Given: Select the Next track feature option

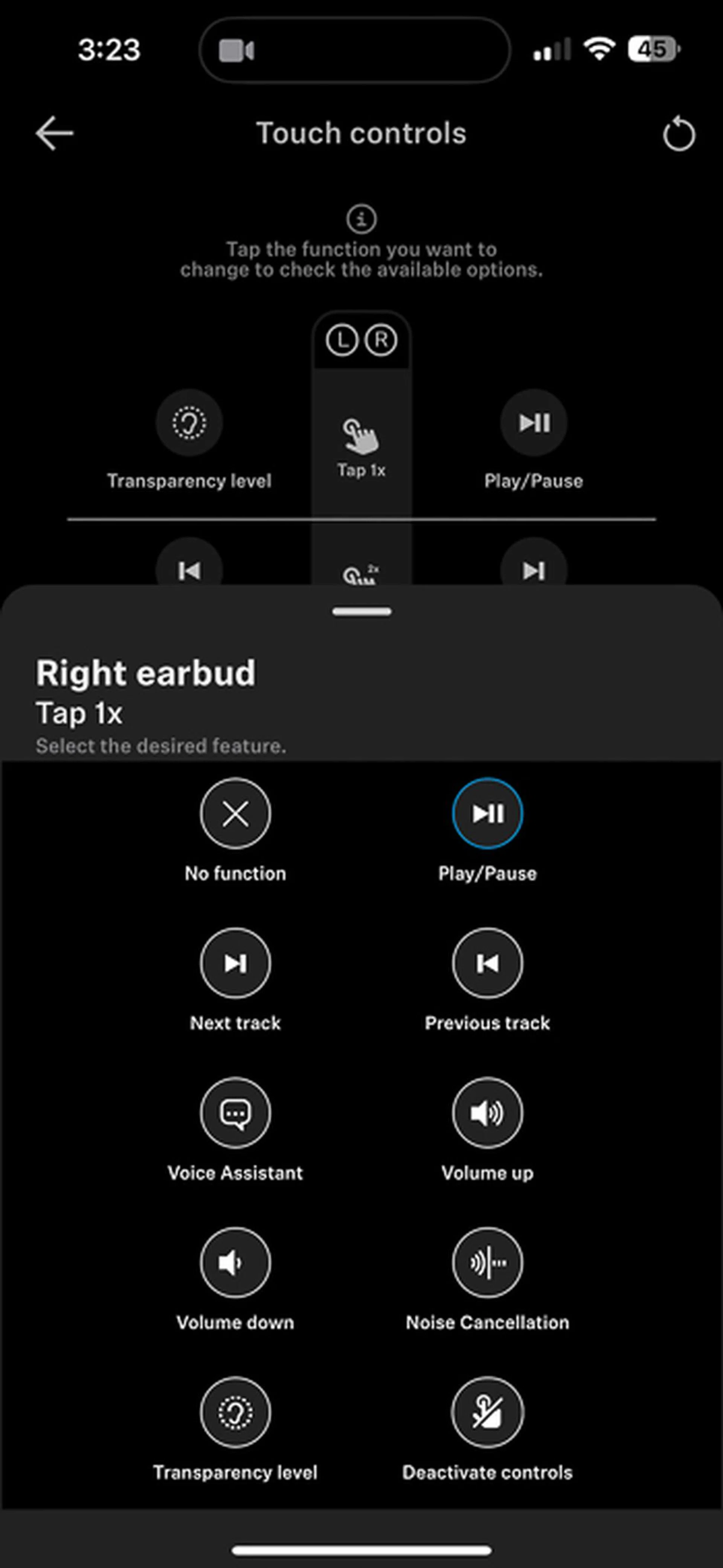Looking at the screenshot, I should point(235,963).
